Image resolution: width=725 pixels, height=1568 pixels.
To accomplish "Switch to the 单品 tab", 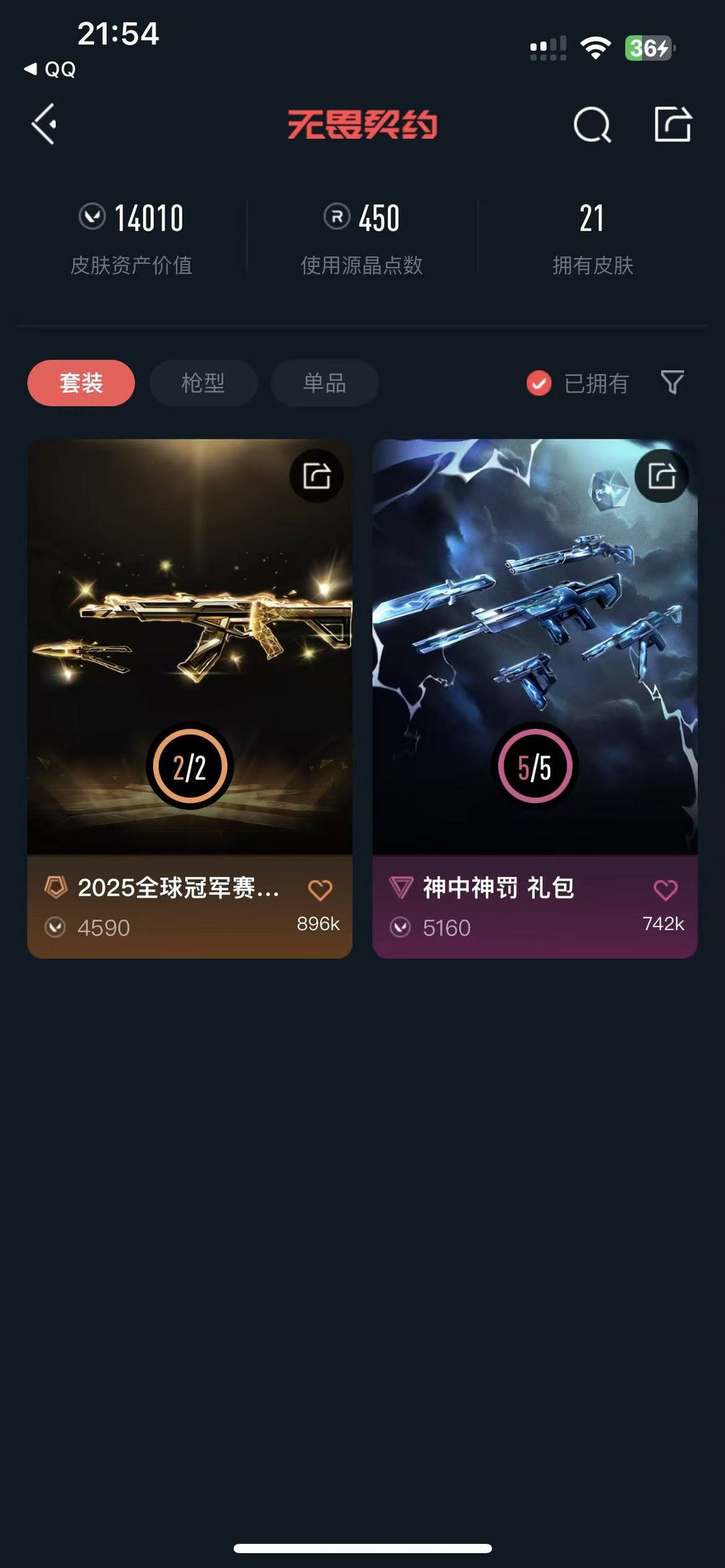I will [324, 382].
